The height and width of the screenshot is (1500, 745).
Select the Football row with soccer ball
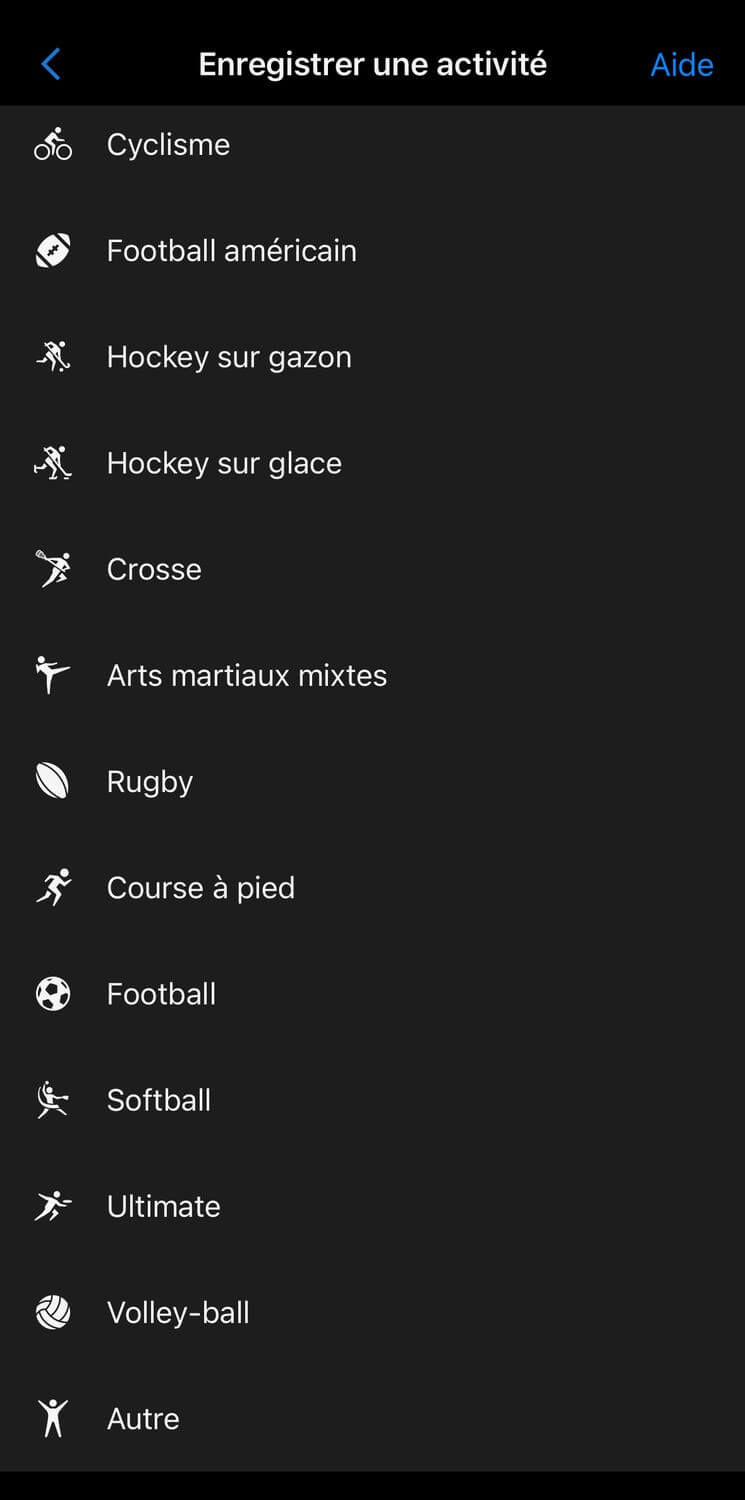click(372, 994)
